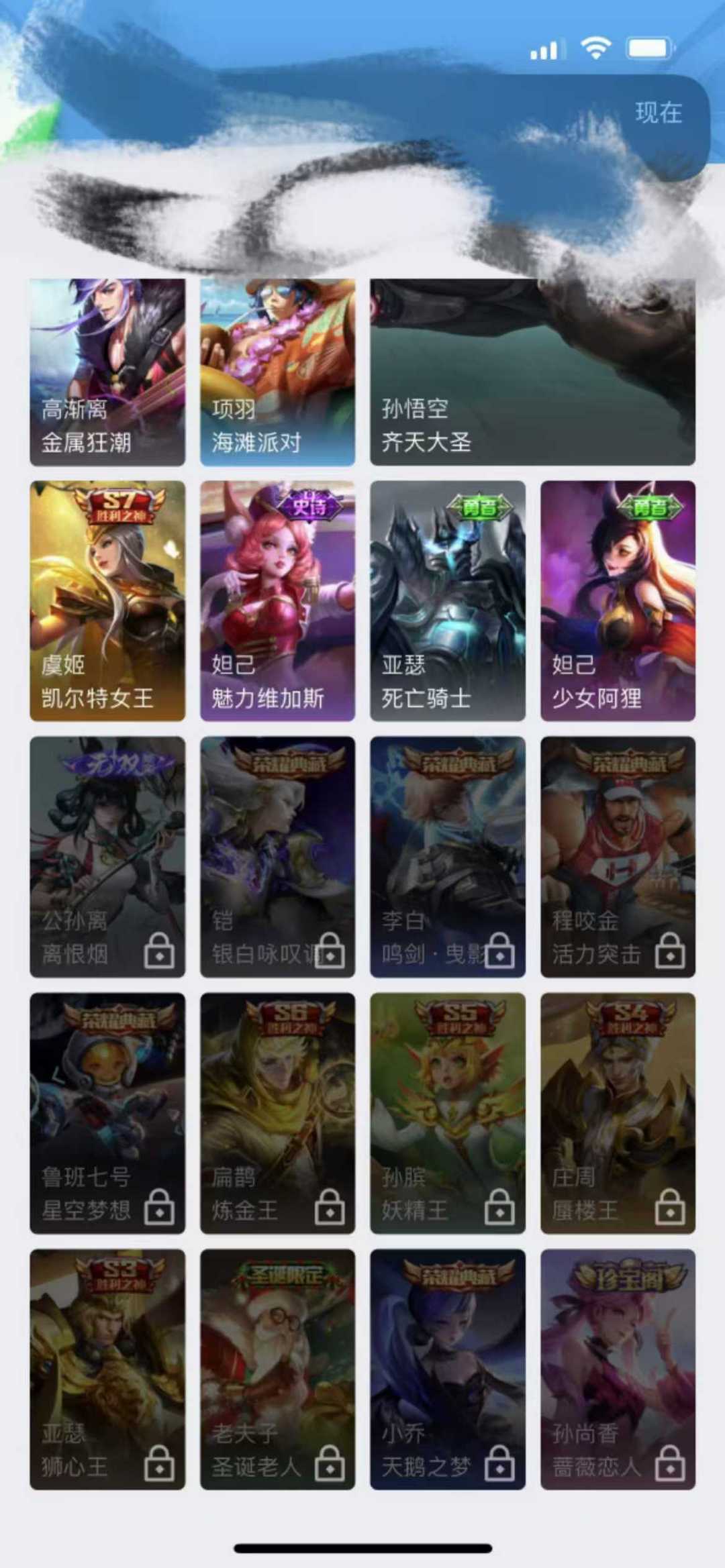Select the locked 鲁班七号 星空梦想 skin
725x1568 pixels.
[107, 1113]
